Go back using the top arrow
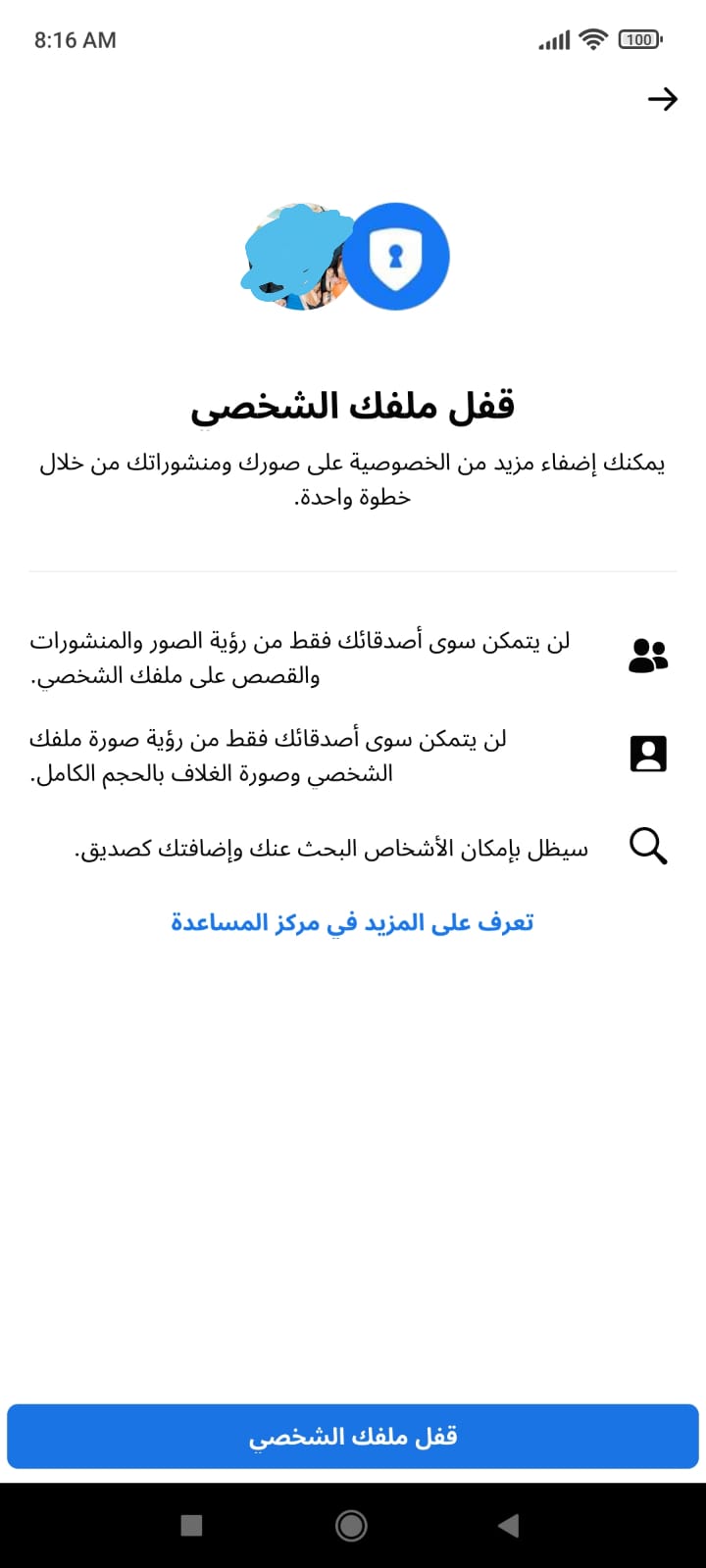This screenshot has height=1568, width=706. point(663,99)
